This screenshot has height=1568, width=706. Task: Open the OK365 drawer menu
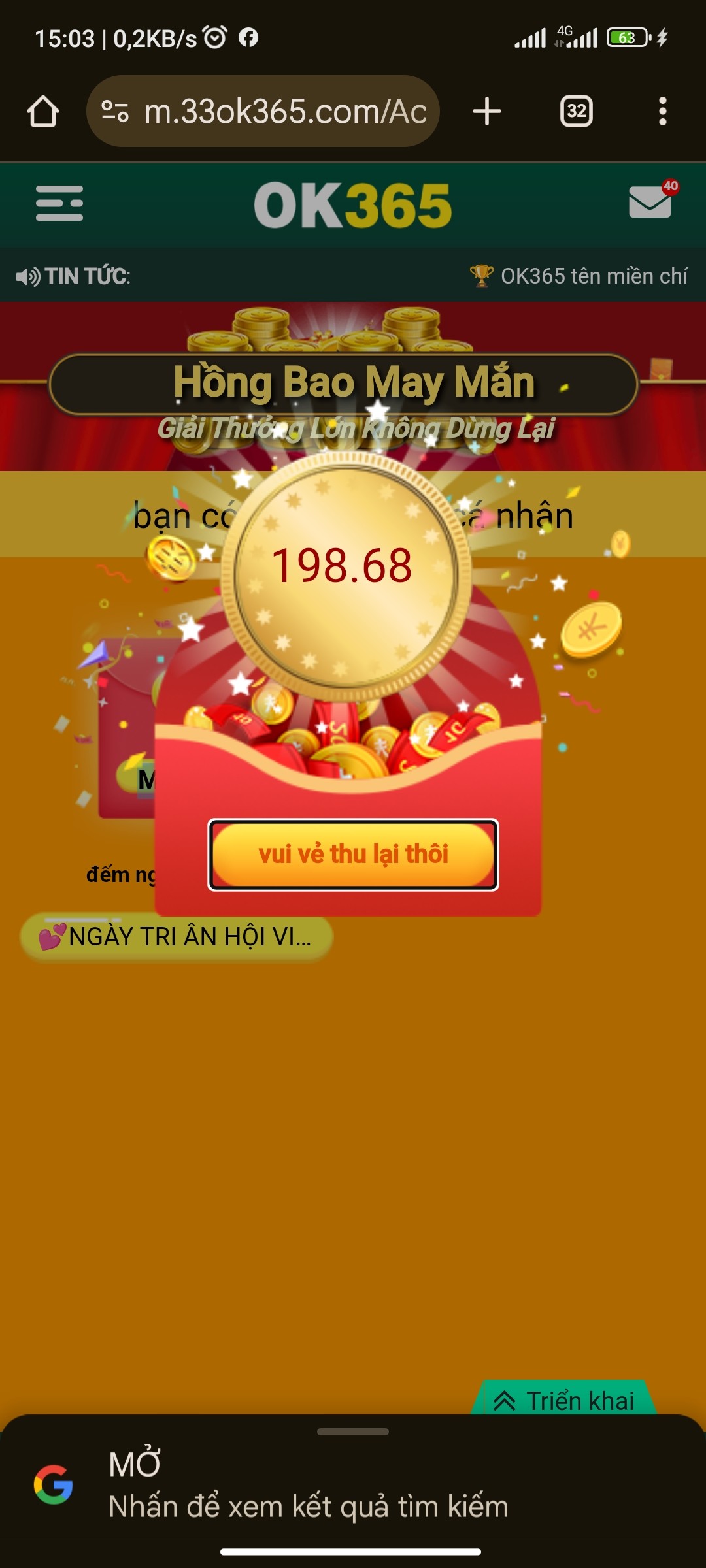coord(59,203)
